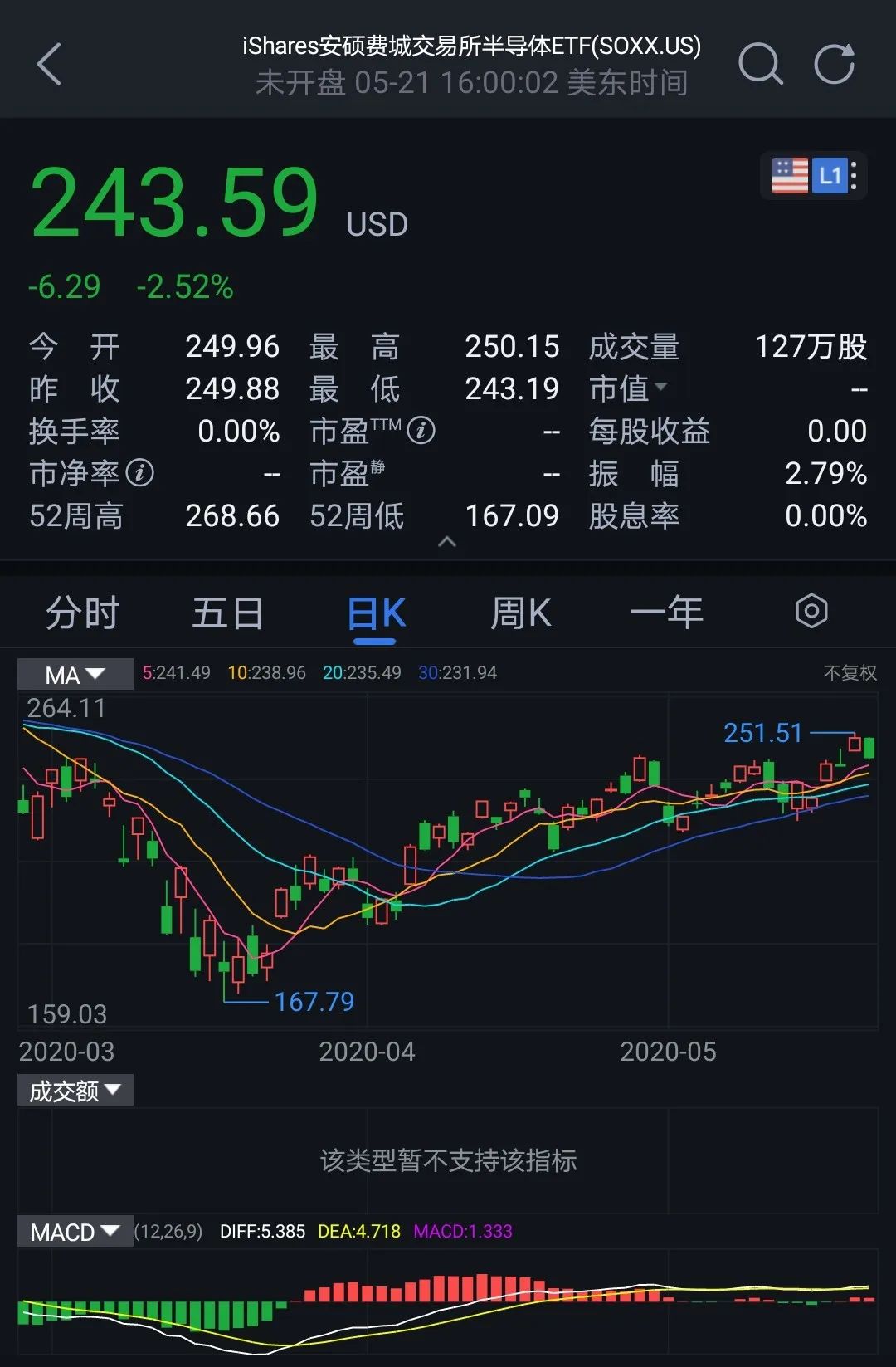Switch to the 一年 chart tab
This screenshot has width=896, height=1367.
[x=666, y=613]
